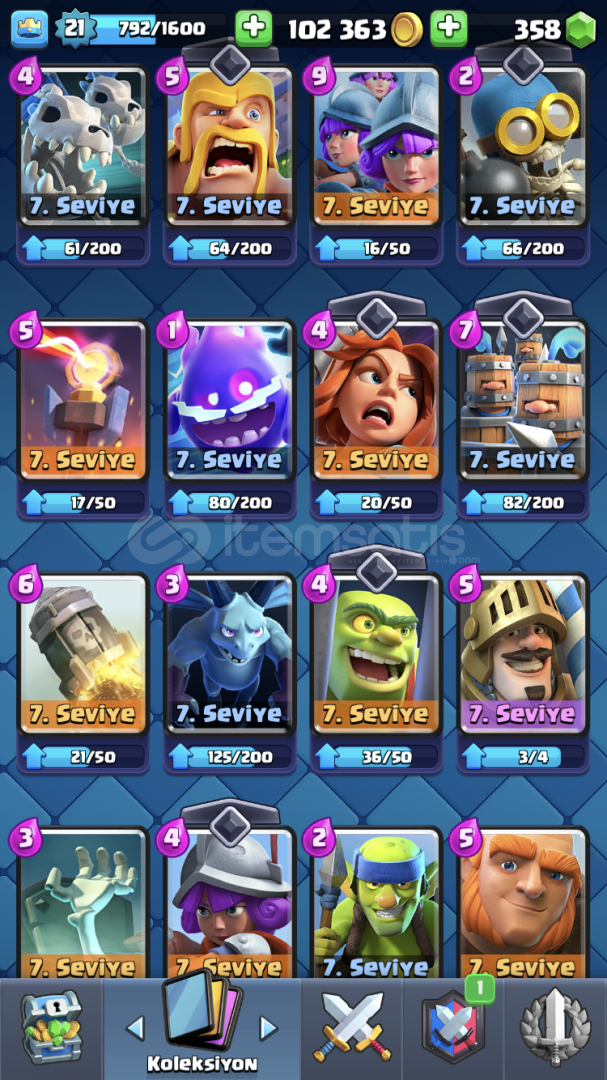
Task: Tap the green plus to buy gems
Action: pos(449,28)
